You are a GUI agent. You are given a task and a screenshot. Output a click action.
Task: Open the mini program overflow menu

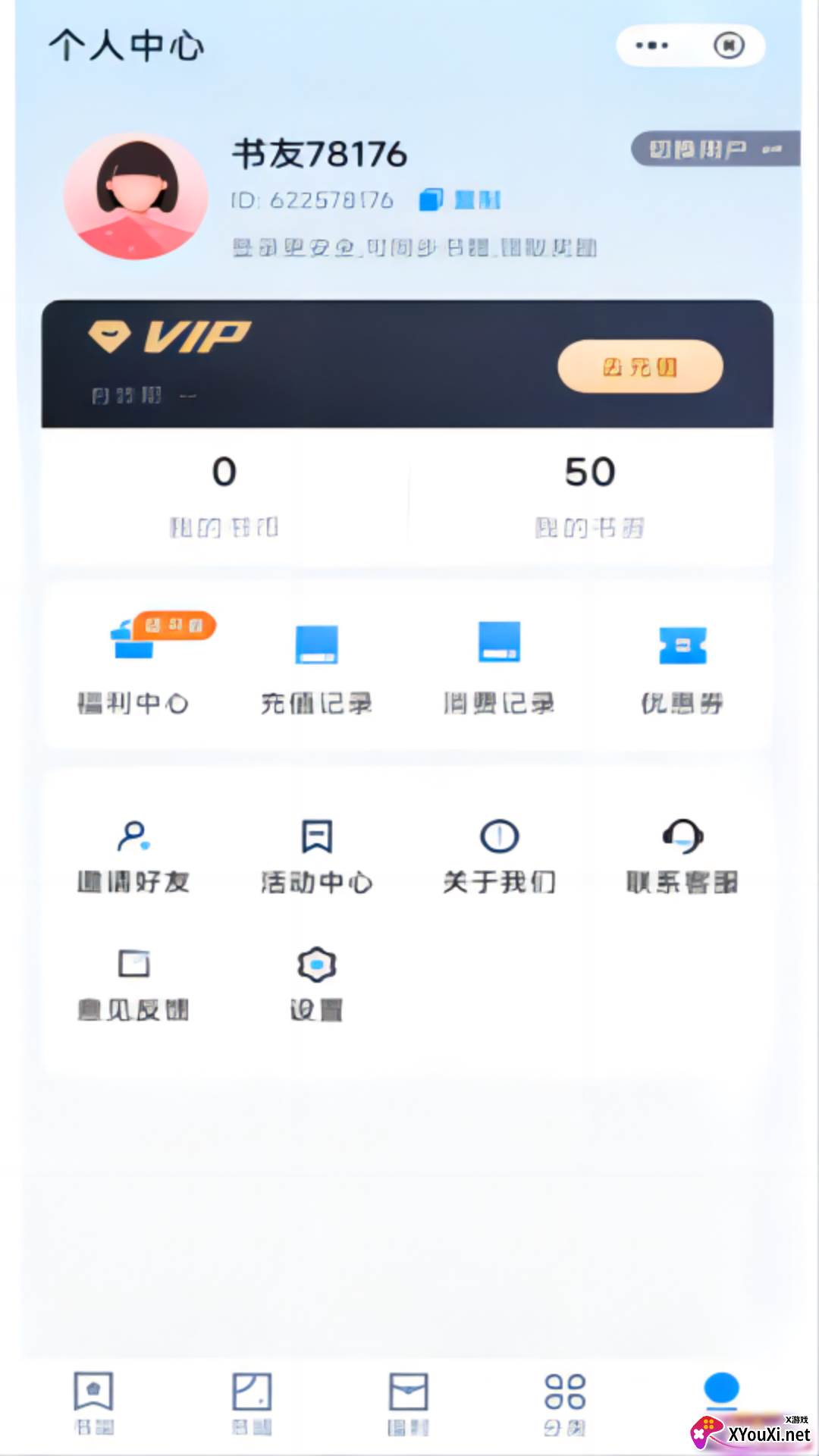click(651, 45)
